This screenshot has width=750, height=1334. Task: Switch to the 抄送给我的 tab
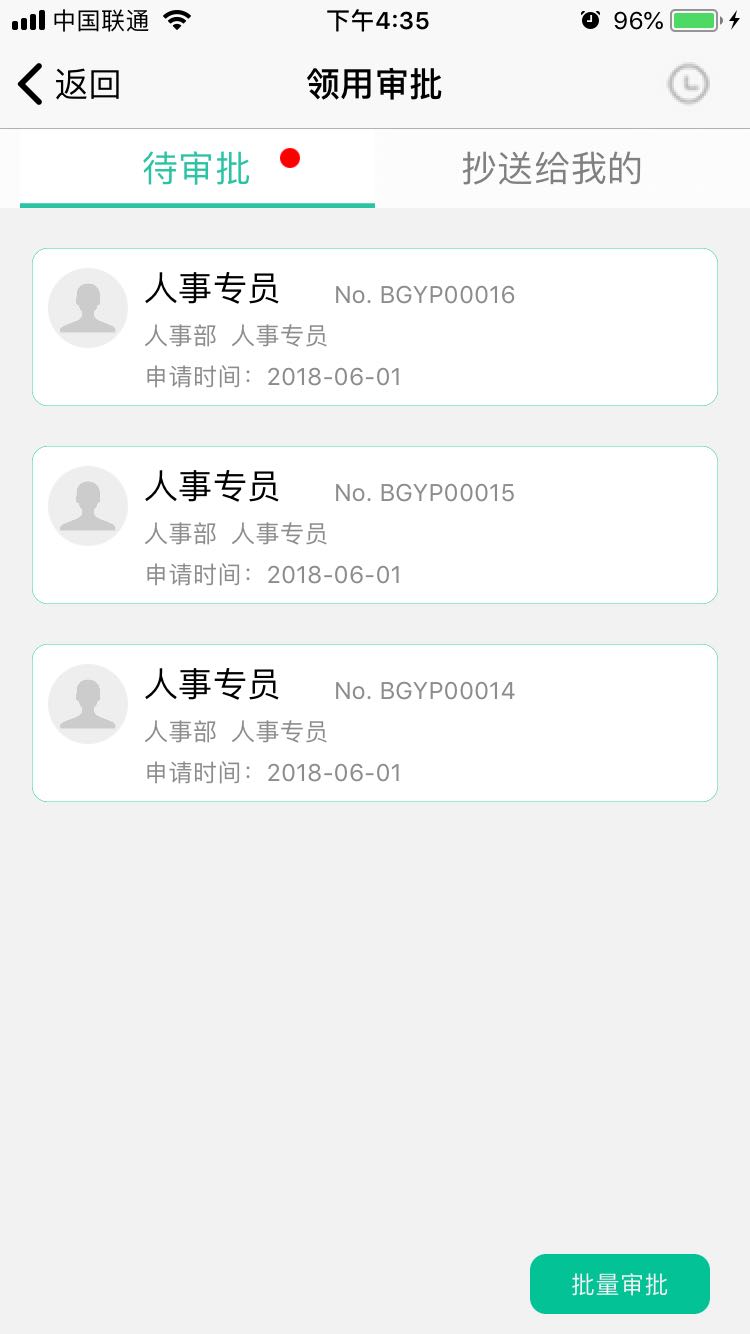click(x=552, y=169)
